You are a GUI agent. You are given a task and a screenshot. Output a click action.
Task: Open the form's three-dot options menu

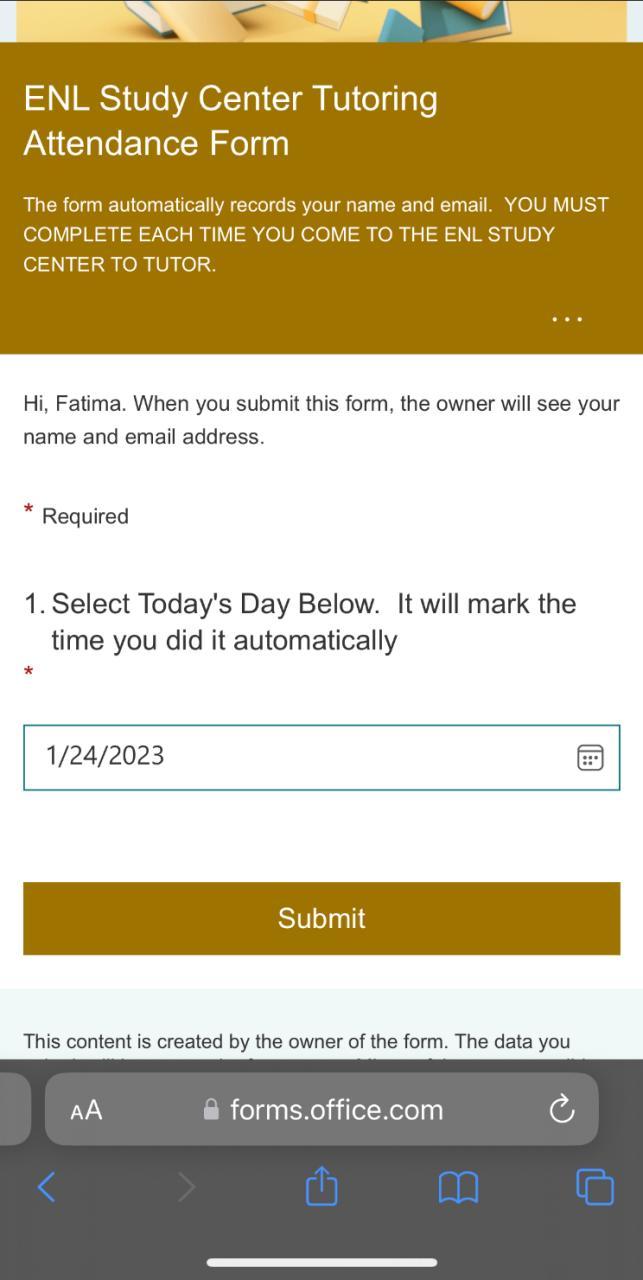coord(567,319)
